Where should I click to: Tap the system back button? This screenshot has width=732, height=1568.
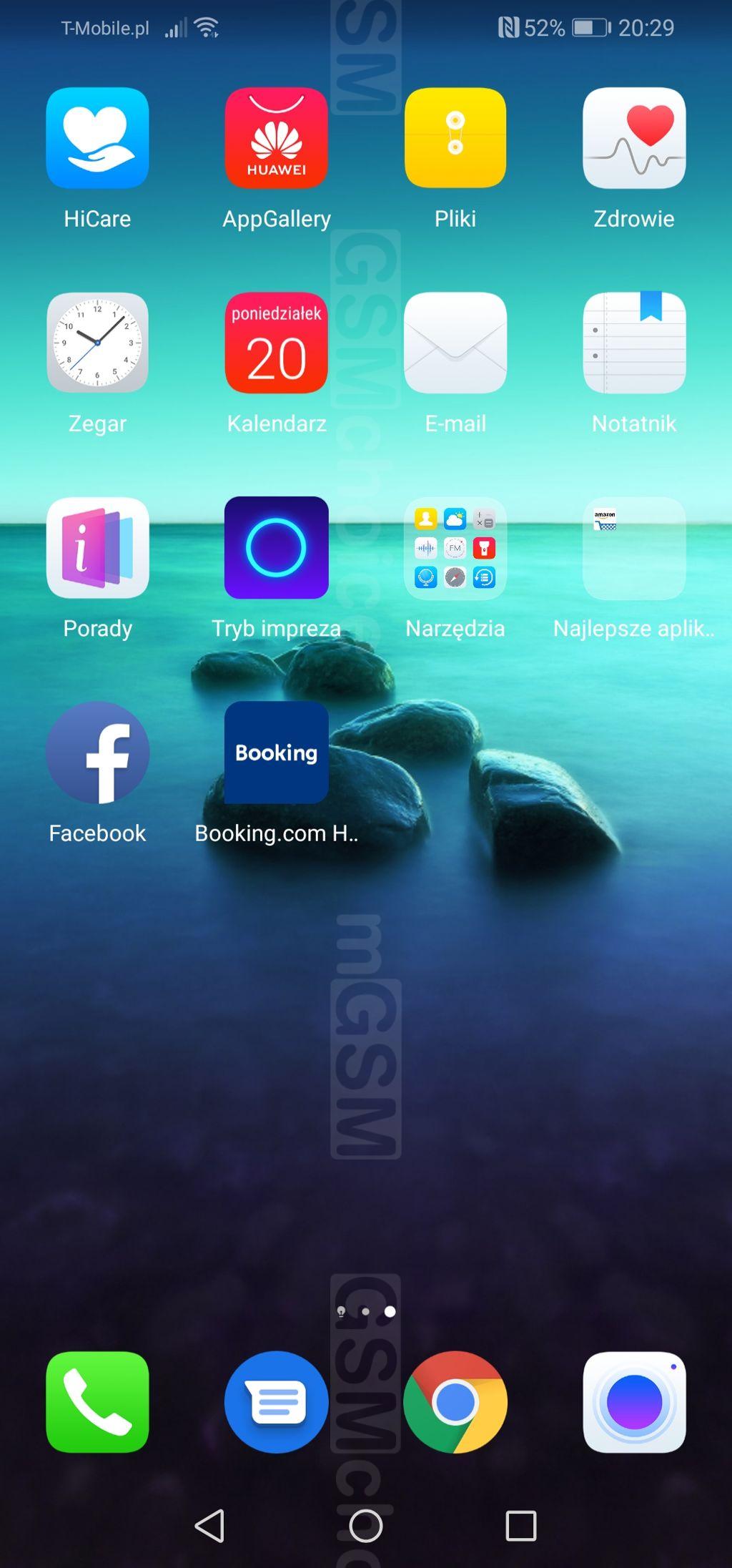pyautogui.click(x=210, y=1526)
